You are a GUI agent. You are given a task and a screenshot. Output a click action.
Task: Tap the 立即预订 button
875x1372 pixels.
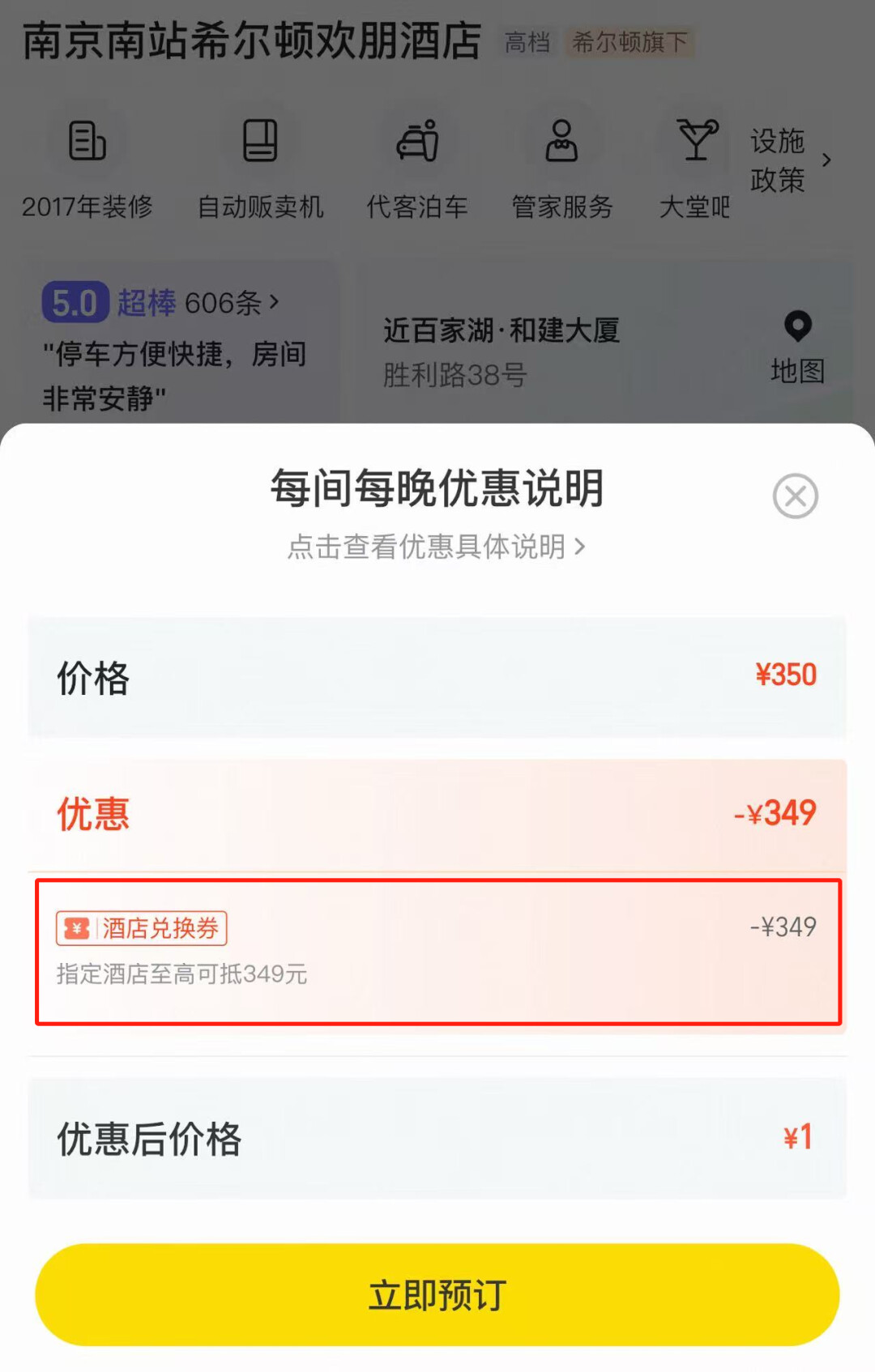(437, 1294)
